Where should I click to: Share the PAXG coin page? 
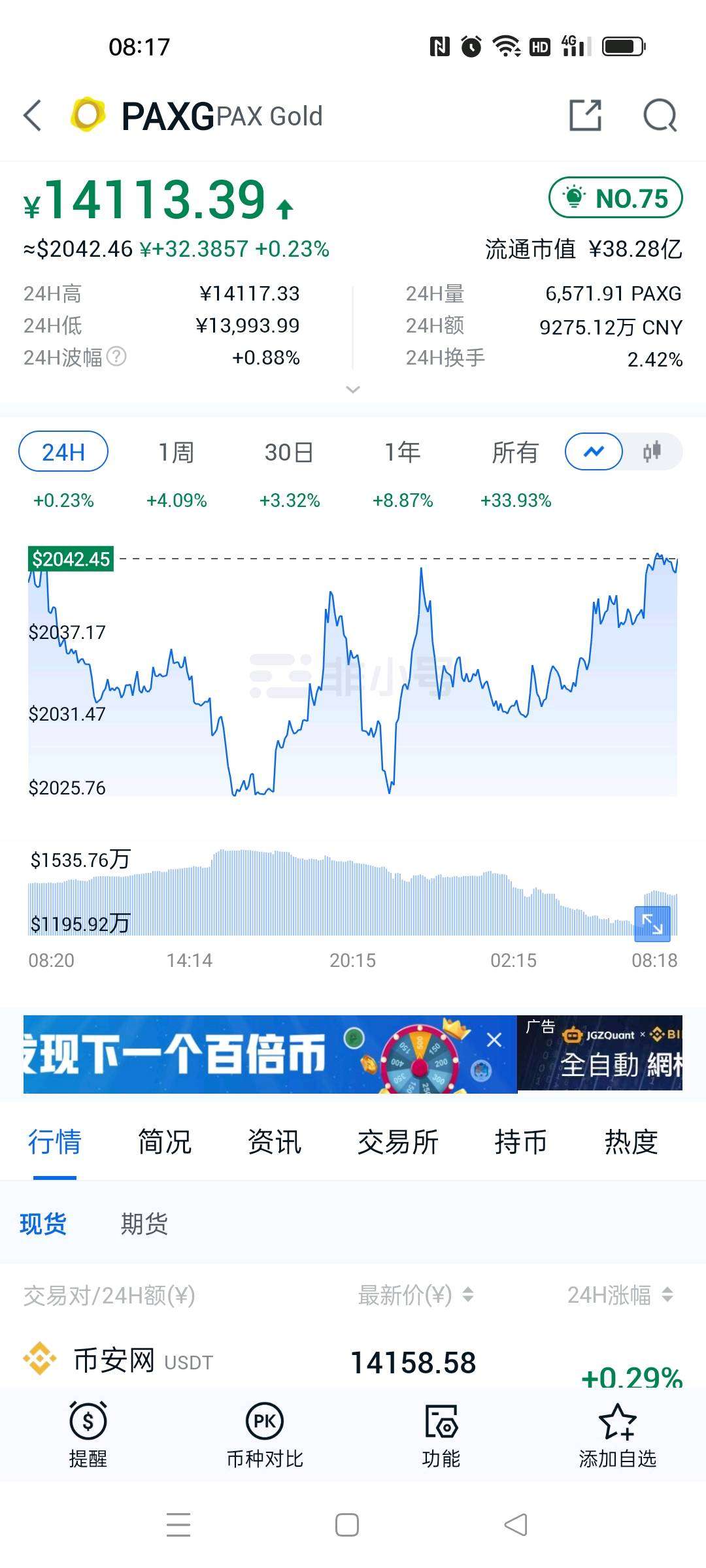point(585,116)
